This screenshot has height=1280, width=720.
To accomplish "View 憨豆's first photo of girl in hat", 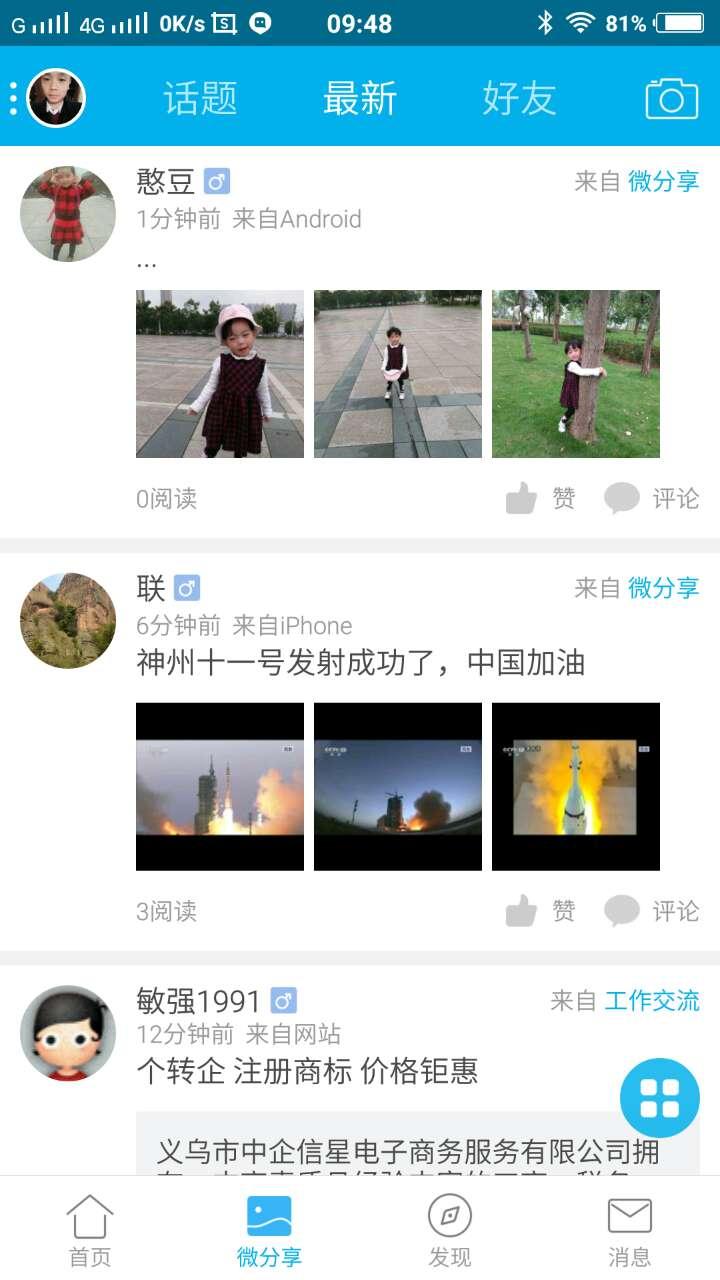I will (220, 374).
